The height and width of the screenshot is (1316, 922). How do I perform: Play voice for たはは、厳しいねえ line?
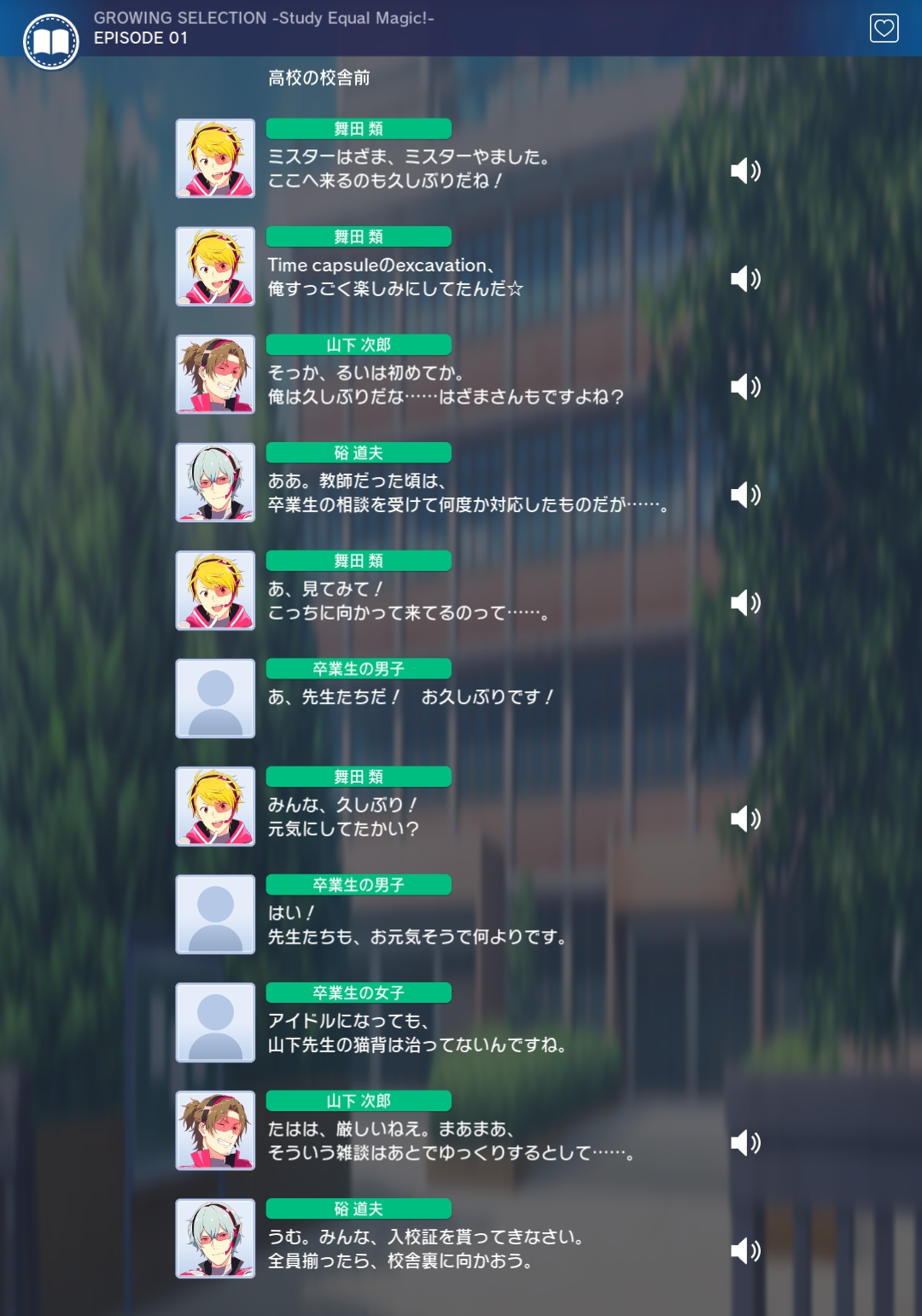(745, 1142)
